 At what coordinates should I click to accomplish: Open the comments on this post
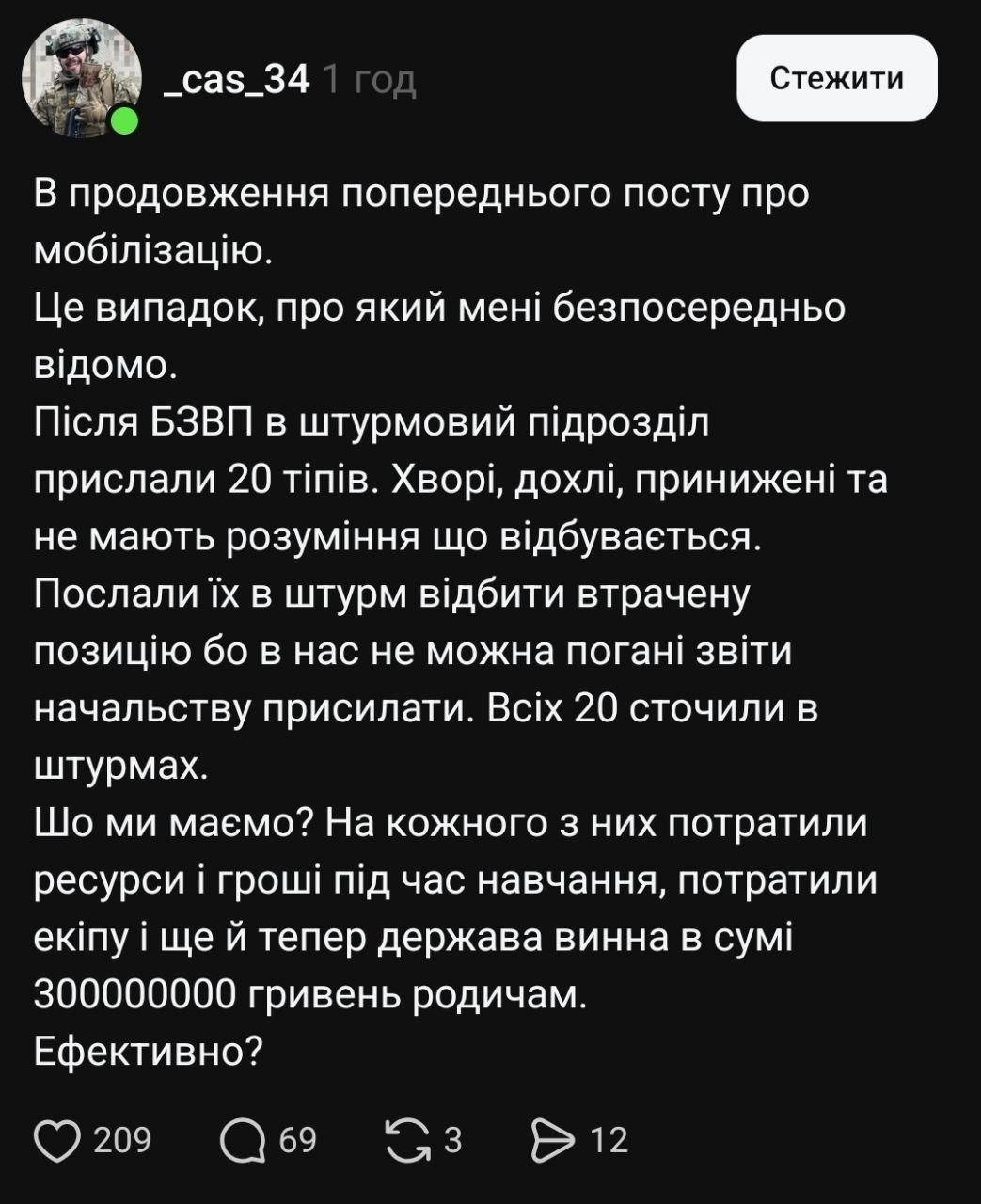tap(243, 1140)
